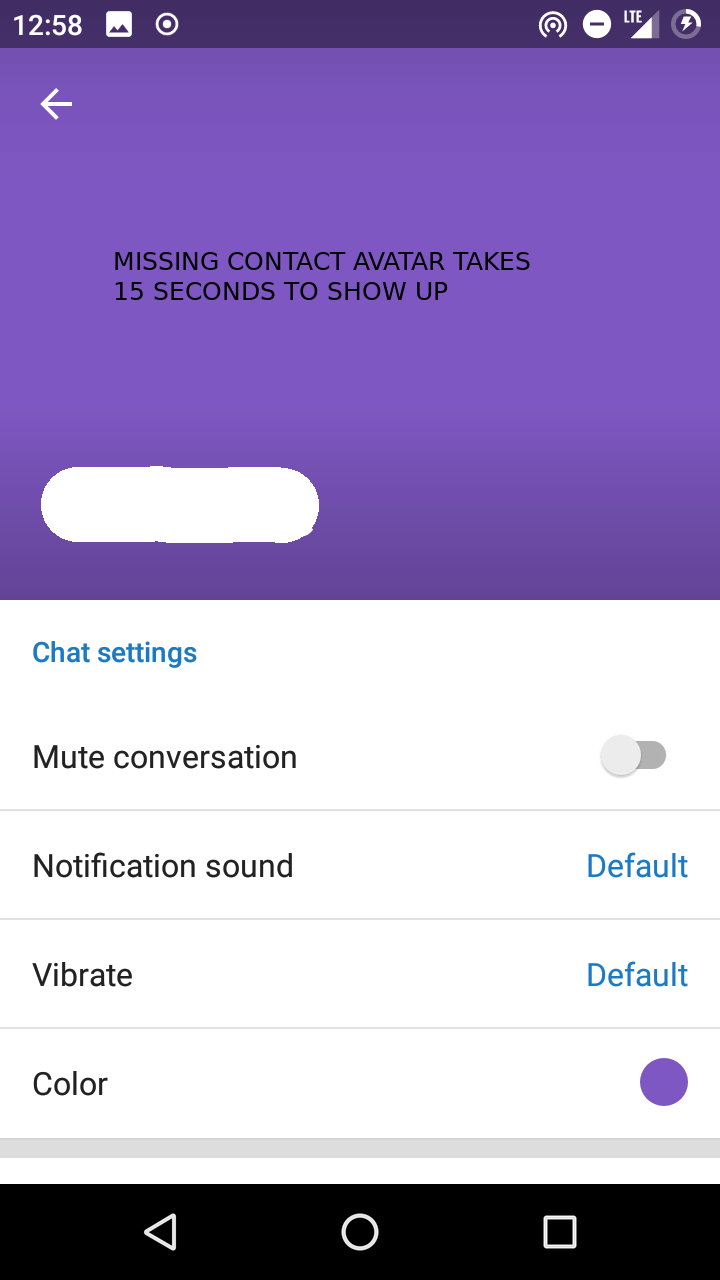Tap the blurred contact name area
720x1280 pixels.
point(179,504)
